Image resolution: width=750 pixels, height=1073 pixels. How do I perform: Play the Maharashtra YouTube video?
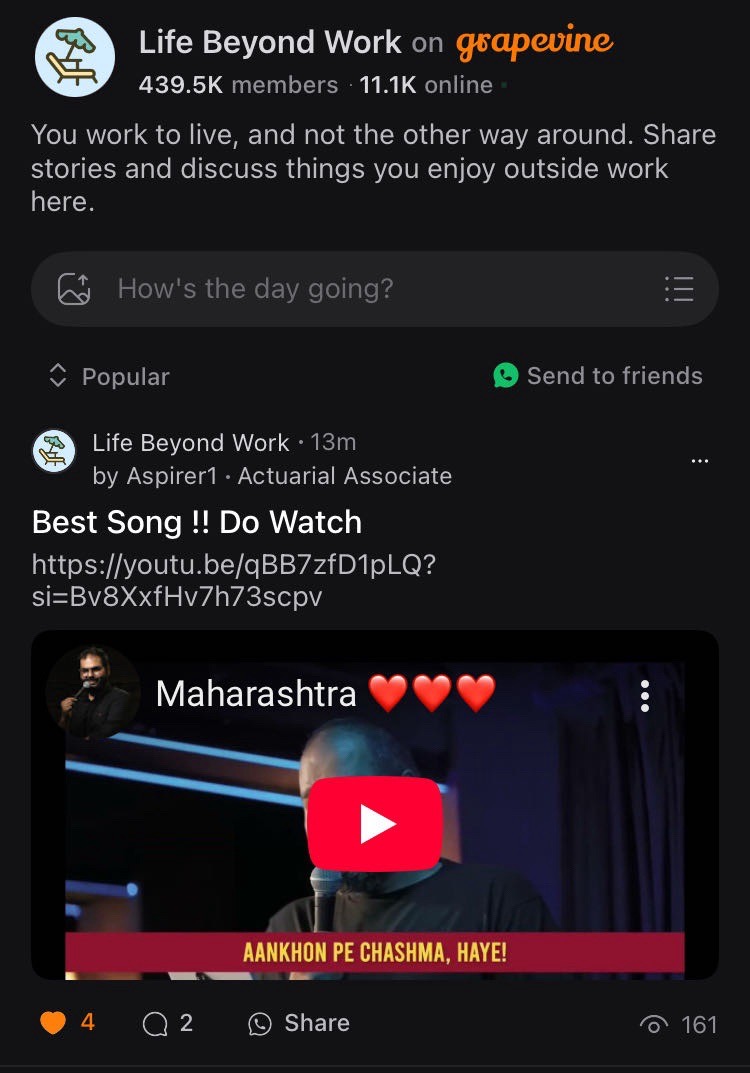(375, 823)
